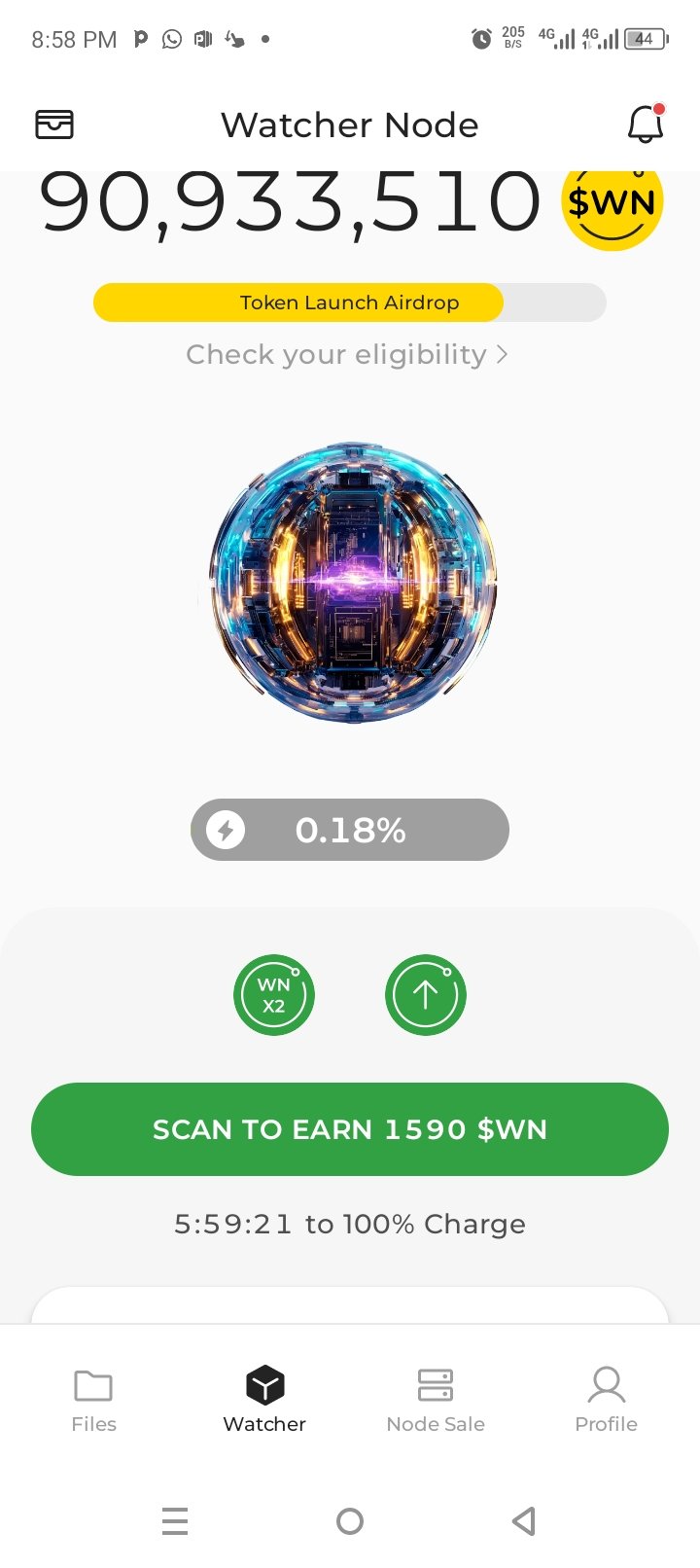Viewport: 700px width, 1568px height.
Task: Open the Node Sale tab
Action: [x=436, y=1401]
